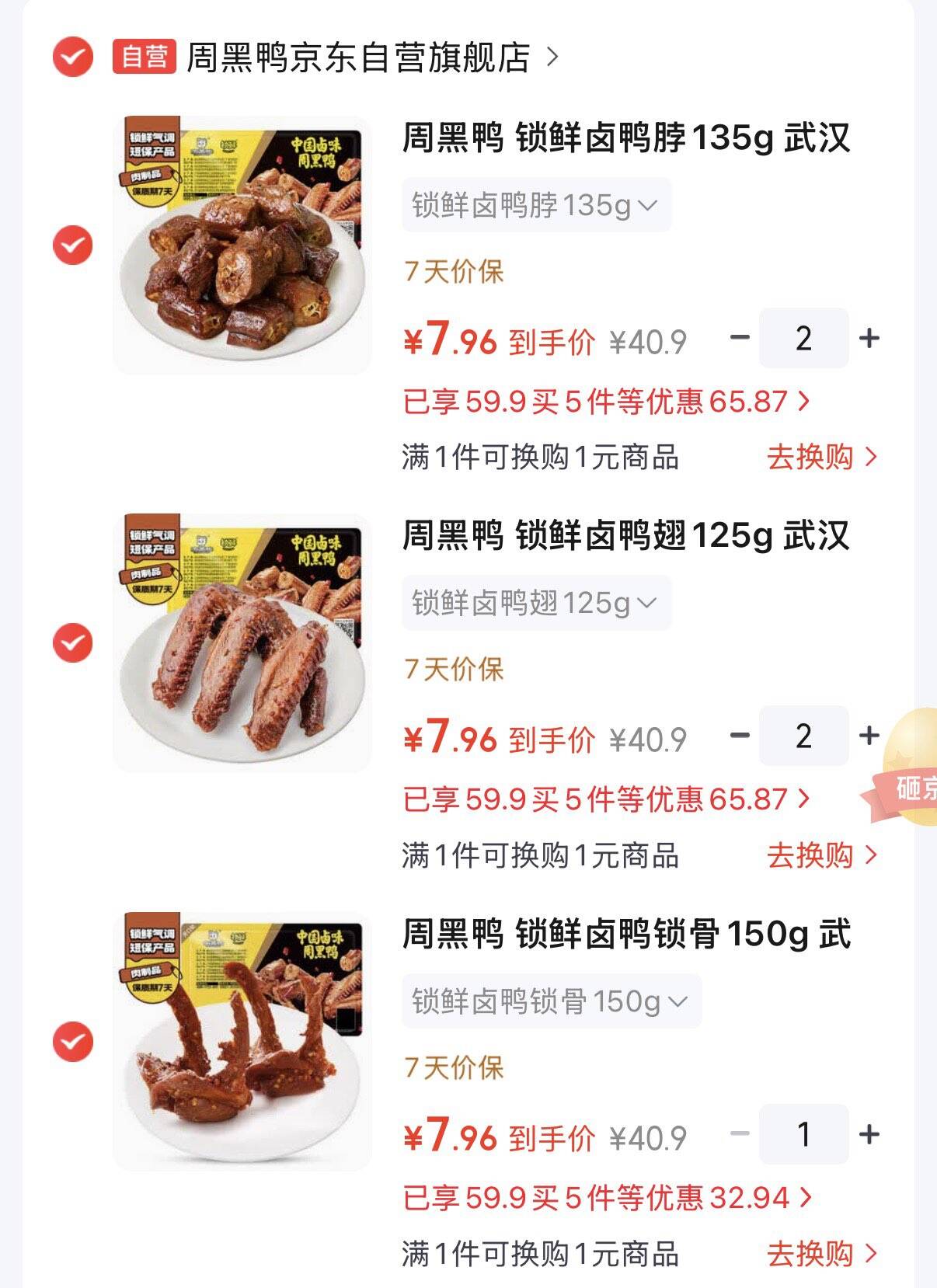The width and height of the screenshot is (937, 1288).
Task: Reduce quantity of 锁鲜卤鸭翅125g
Action: [740, 736]
